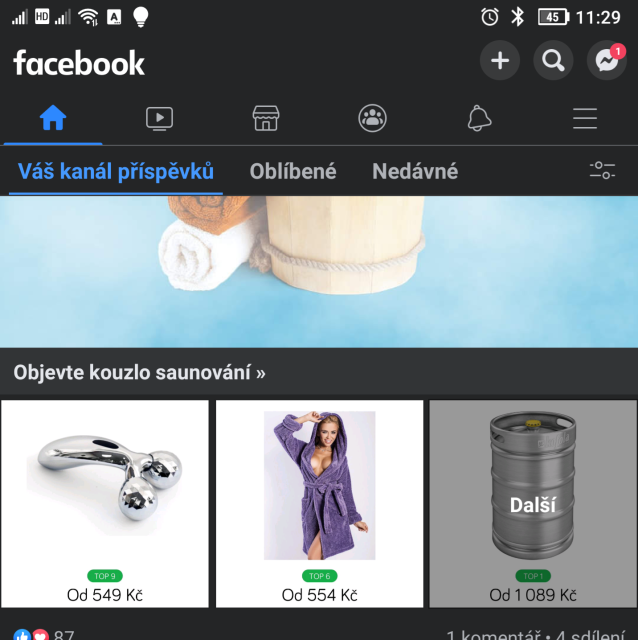Select Váš kanál příspěvků feed
This screenshot has width=638, height=640.
pyautogui.click(x=116, y=171)
